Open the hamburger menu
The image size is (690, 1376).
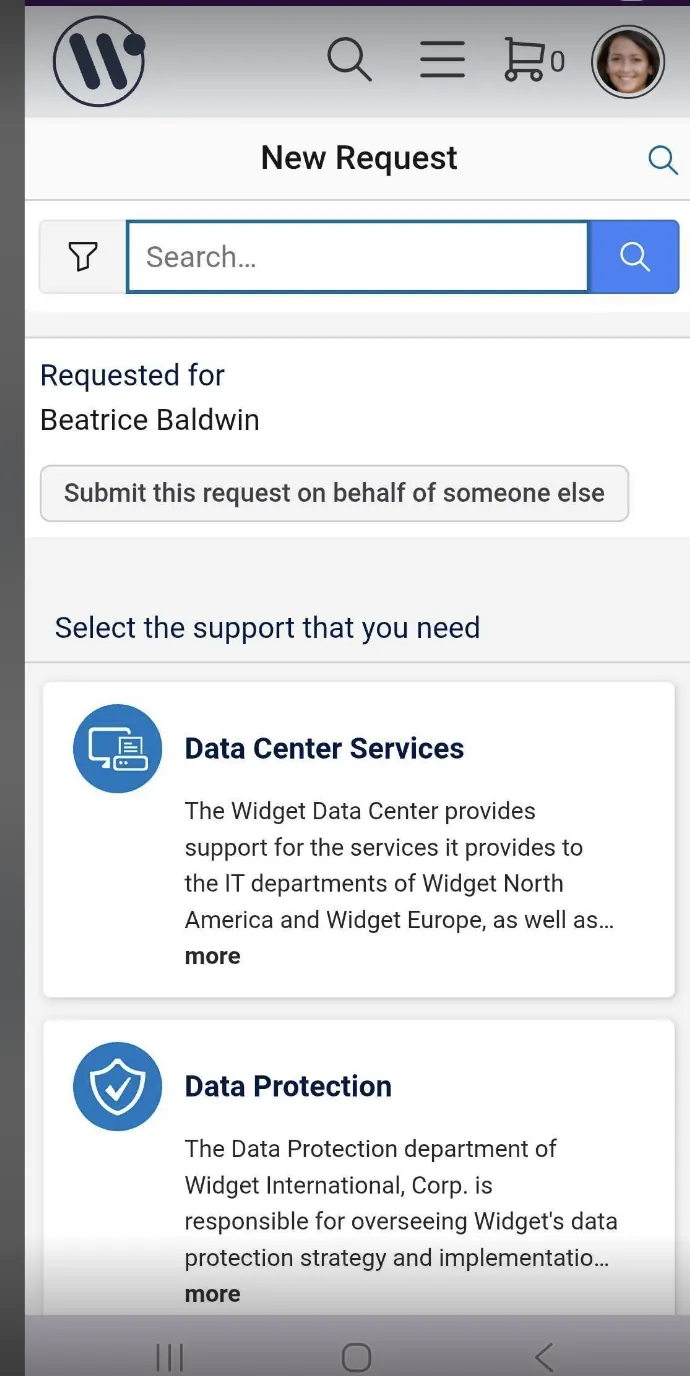(x=442, y=60)
